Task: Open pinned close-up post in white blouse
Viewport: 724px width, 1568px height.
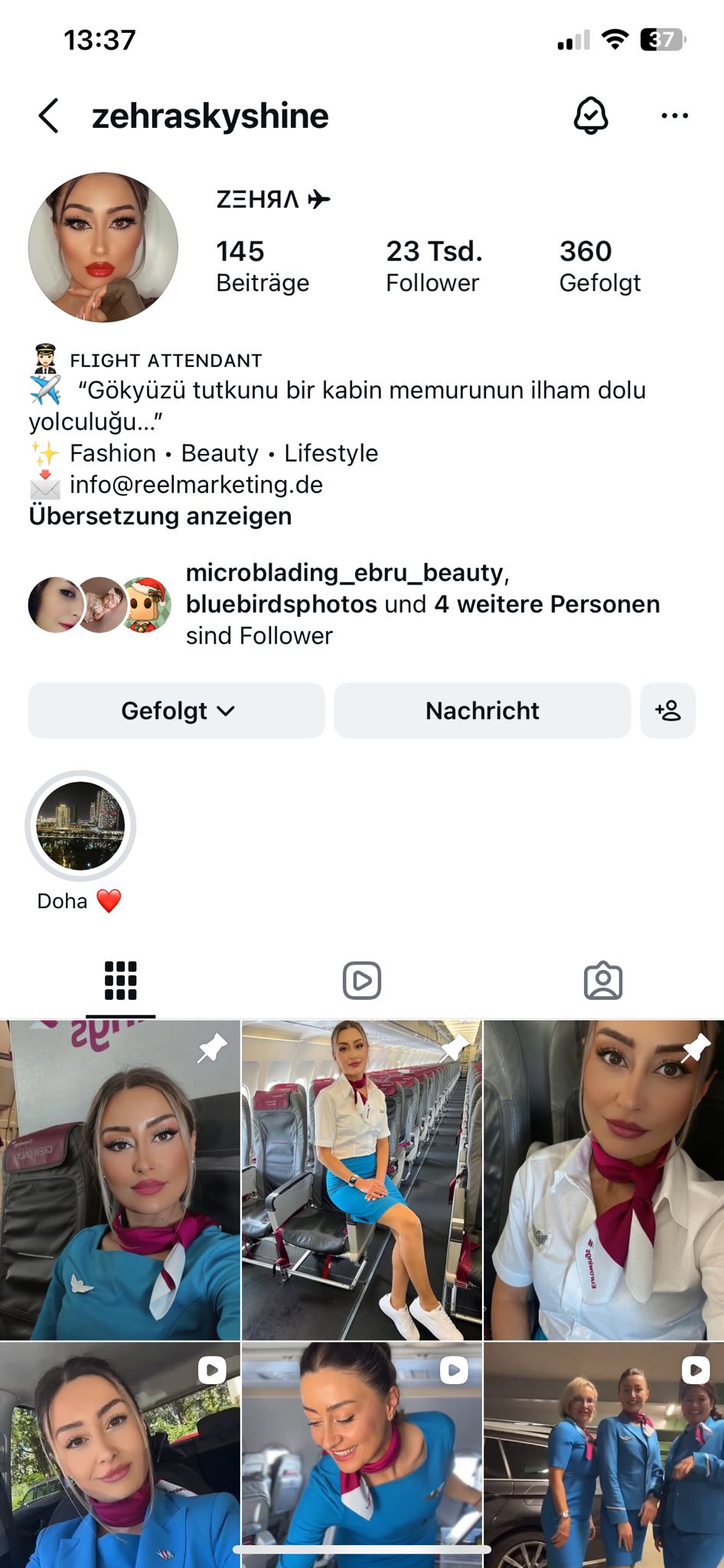Action: coord(604,1179)
